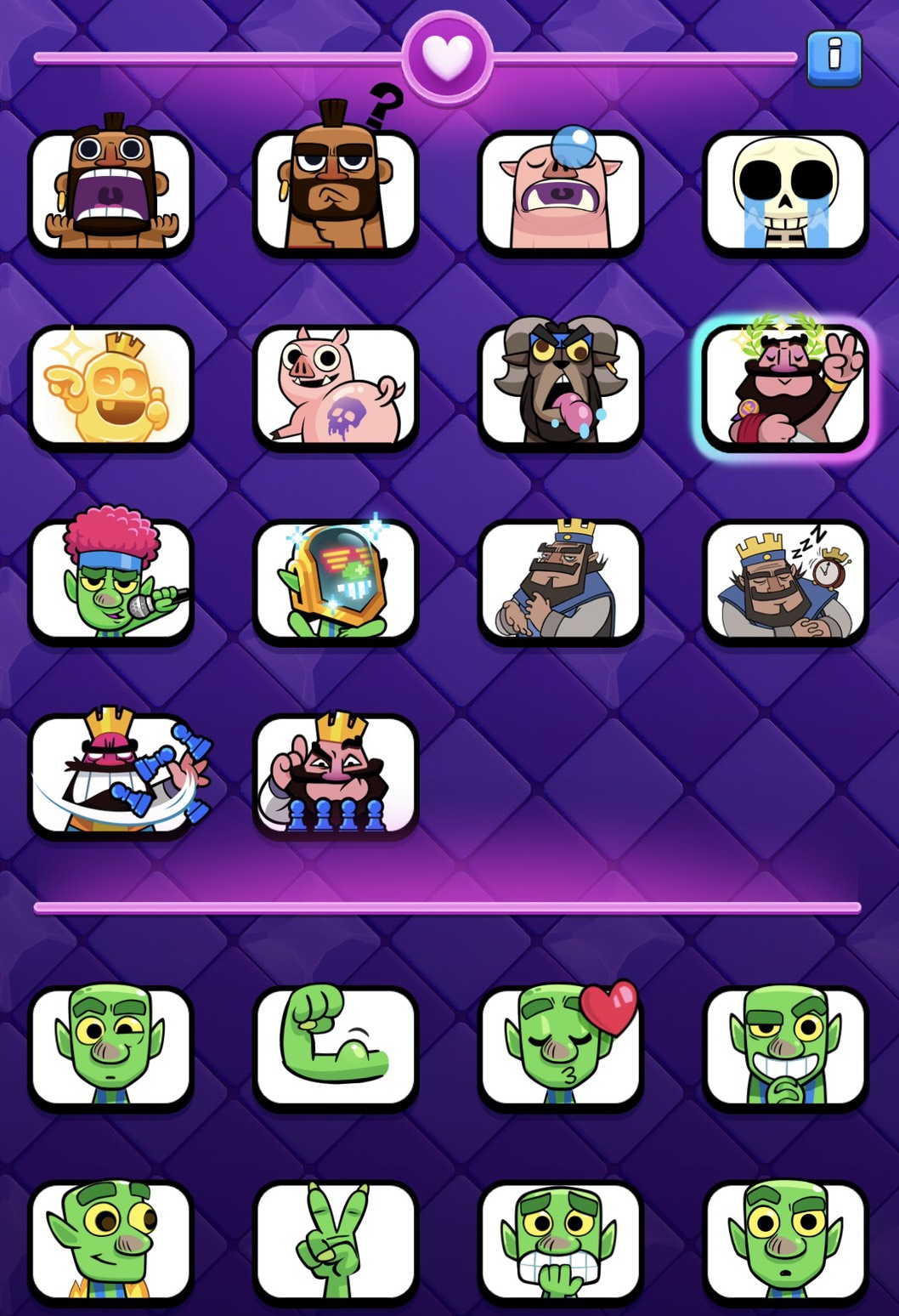Select the nervous teeth-gritting goblin emote
Viewport: 899px width, 1316px height.
(560, 1241)
